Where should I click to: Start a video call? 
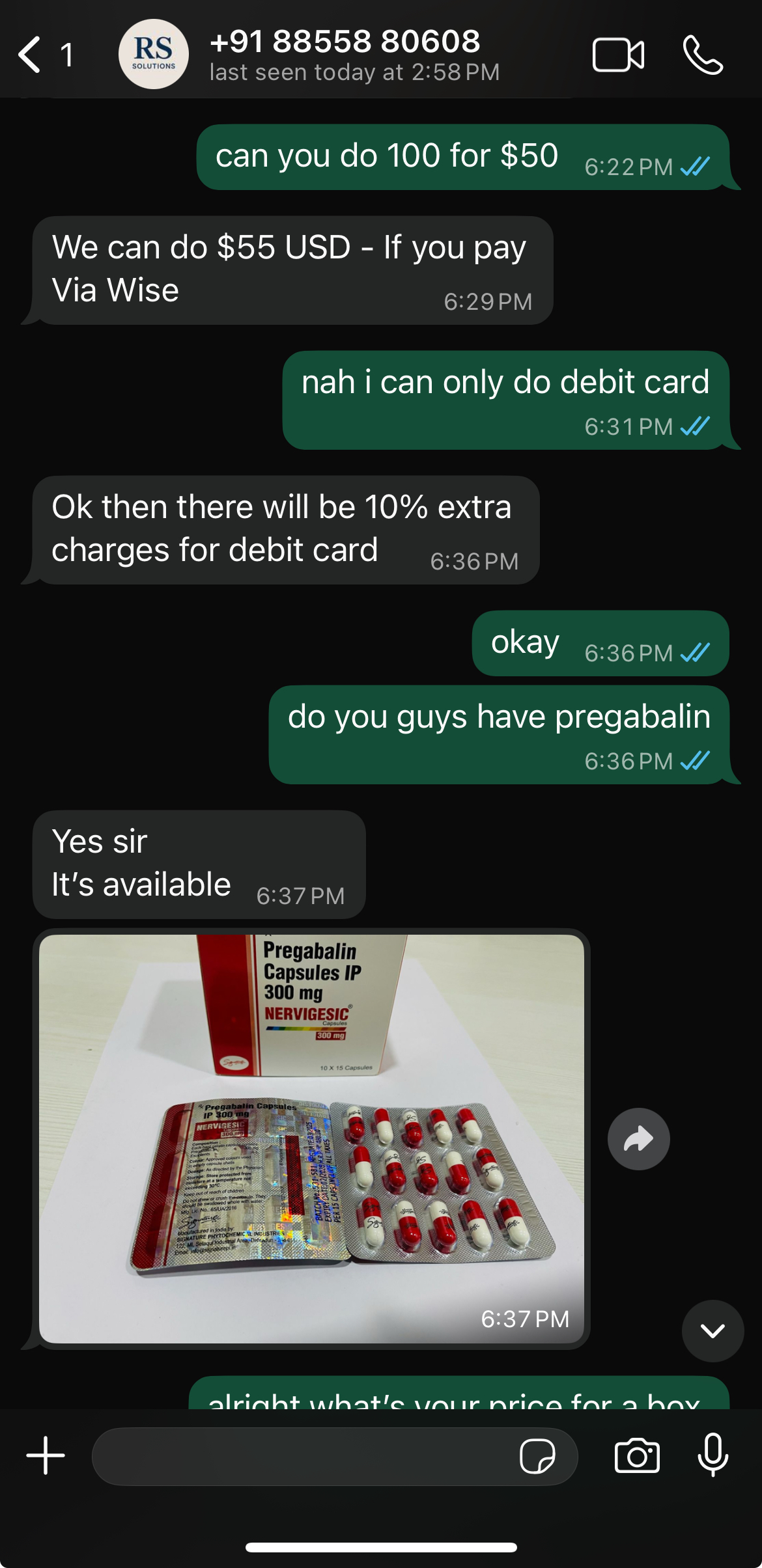pyautogui.click(x=617, y=55)
